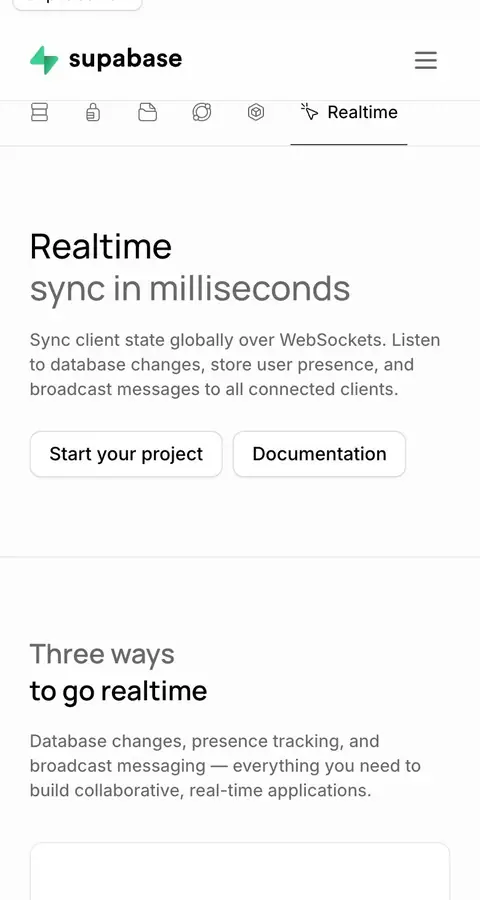Go to the Supabase home logo
This screenshot has width=480, height=900.
click(106, 60)
